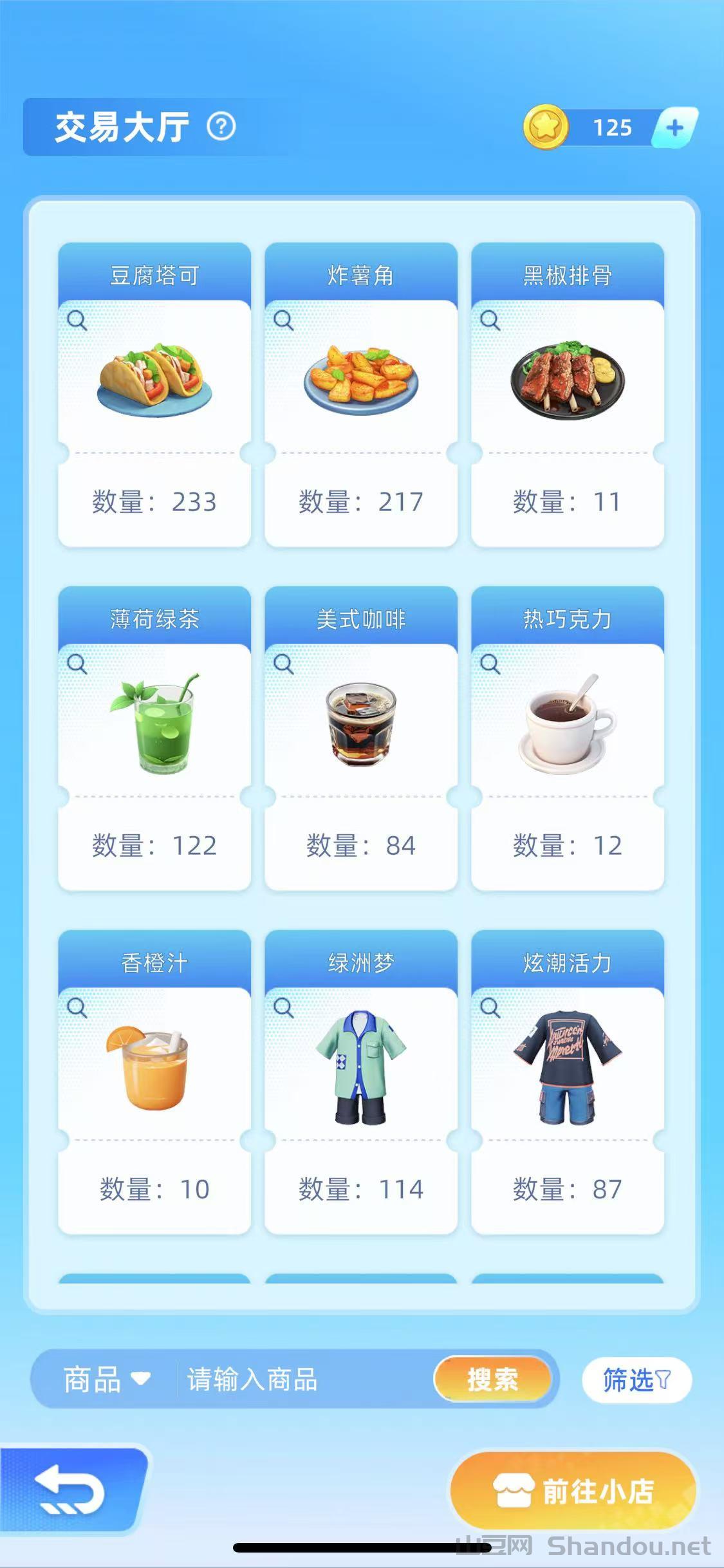Image resolution: width=724 pixels, height=1568 pixels.
Task: Open the 薄荷绿茶 drink card
Action: tap(154, 738)
